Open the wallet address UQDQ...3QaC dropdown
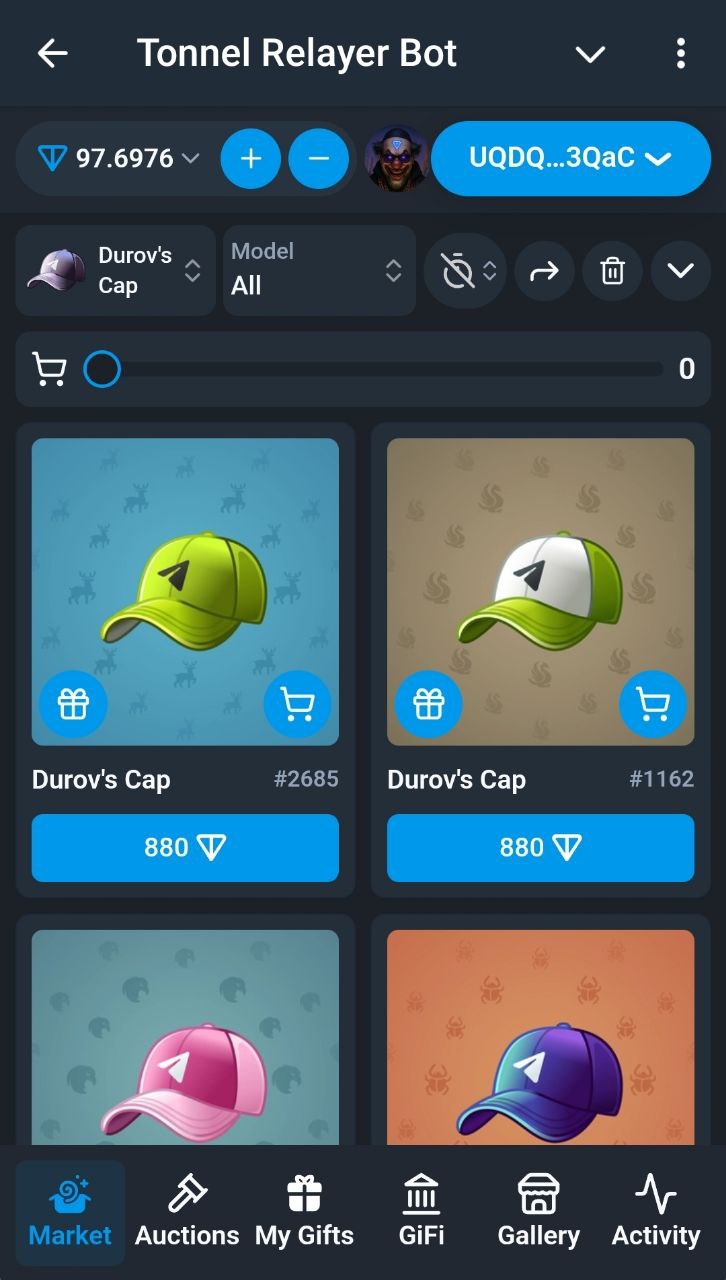This screenshot has height=1280, width=726. point(570,158)
